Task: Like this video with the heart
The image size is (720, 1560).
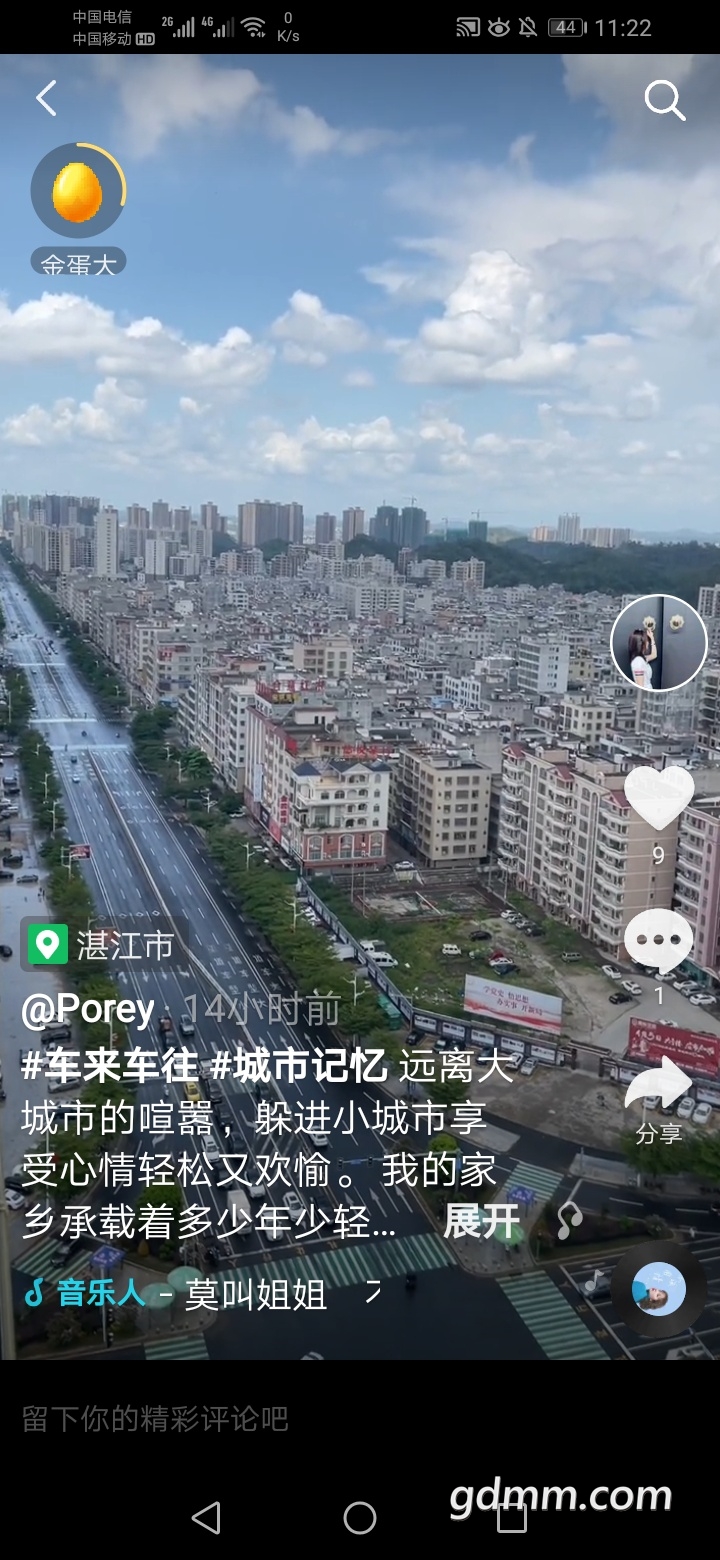Action: point(659,798)
